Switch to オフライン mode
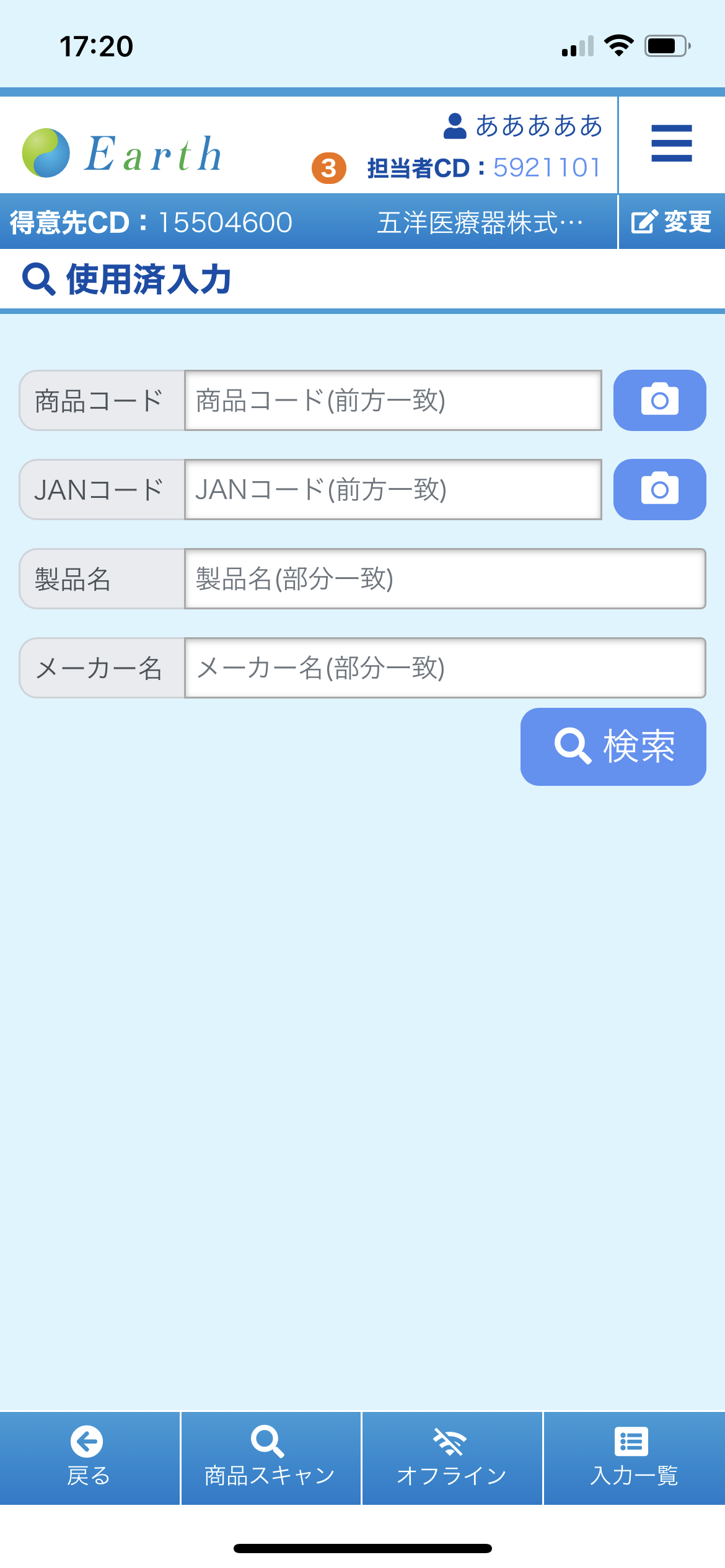 452,1458
